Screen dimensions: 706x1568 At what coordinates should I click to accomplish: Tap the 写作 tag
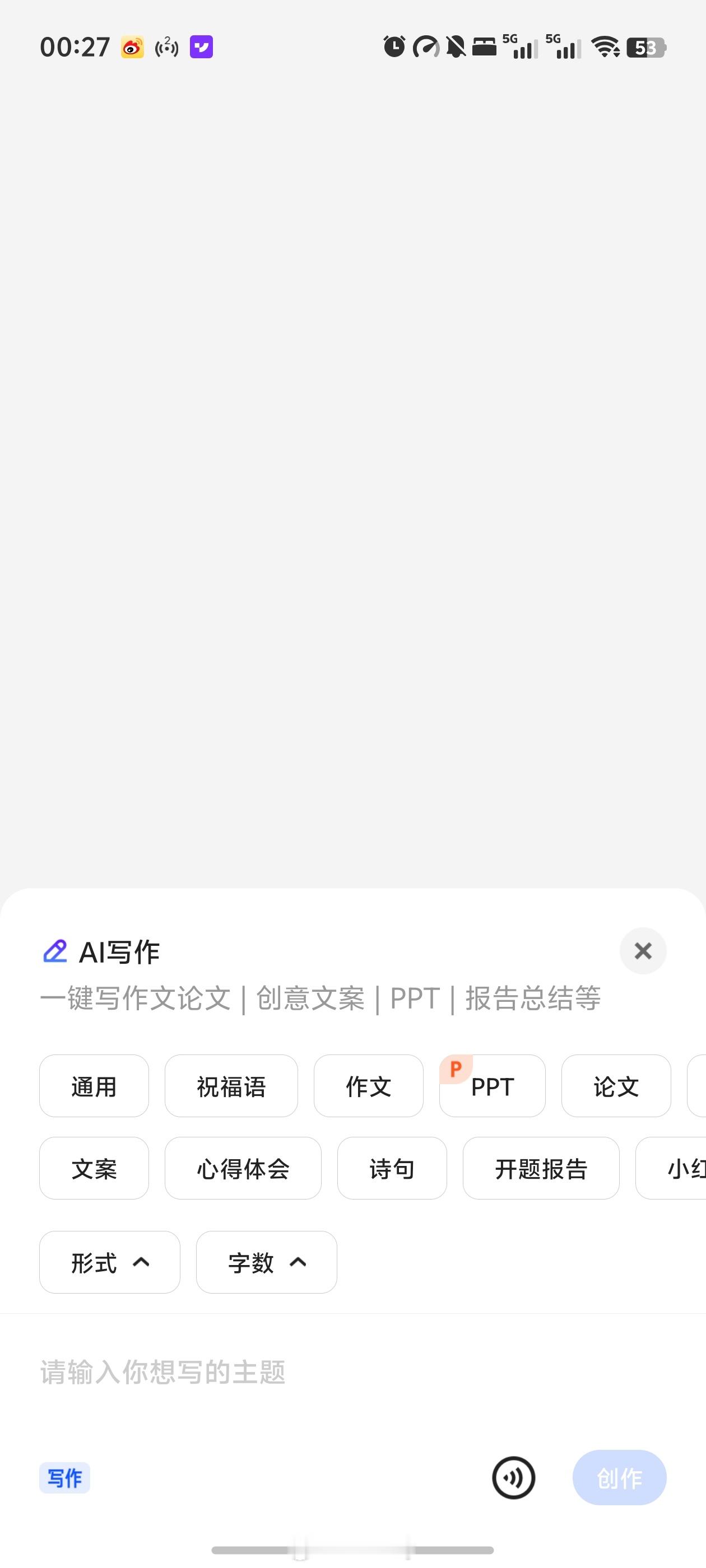point(64,1478)
